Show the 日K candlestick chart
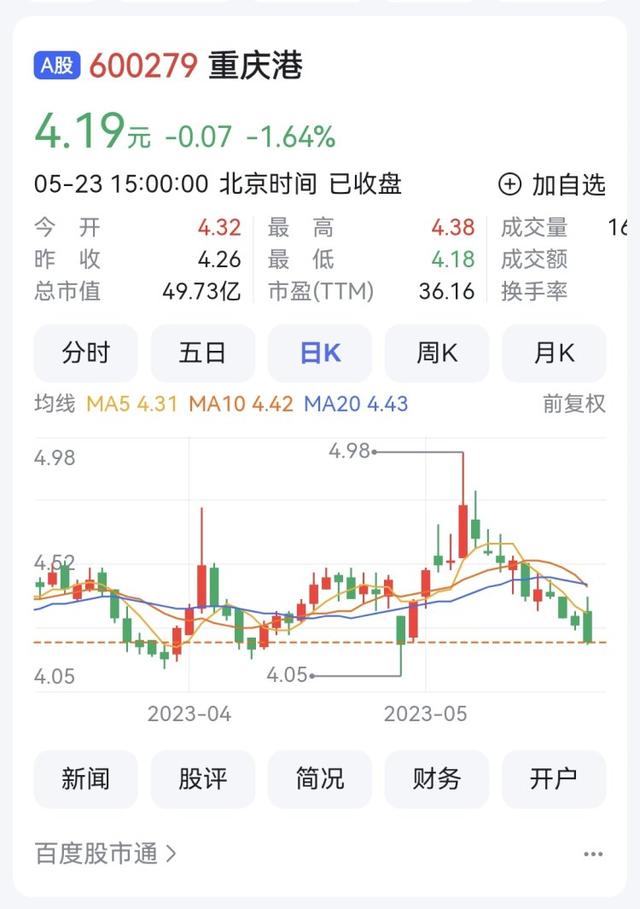This screenshot has width=640, height=909. (320, 353)
